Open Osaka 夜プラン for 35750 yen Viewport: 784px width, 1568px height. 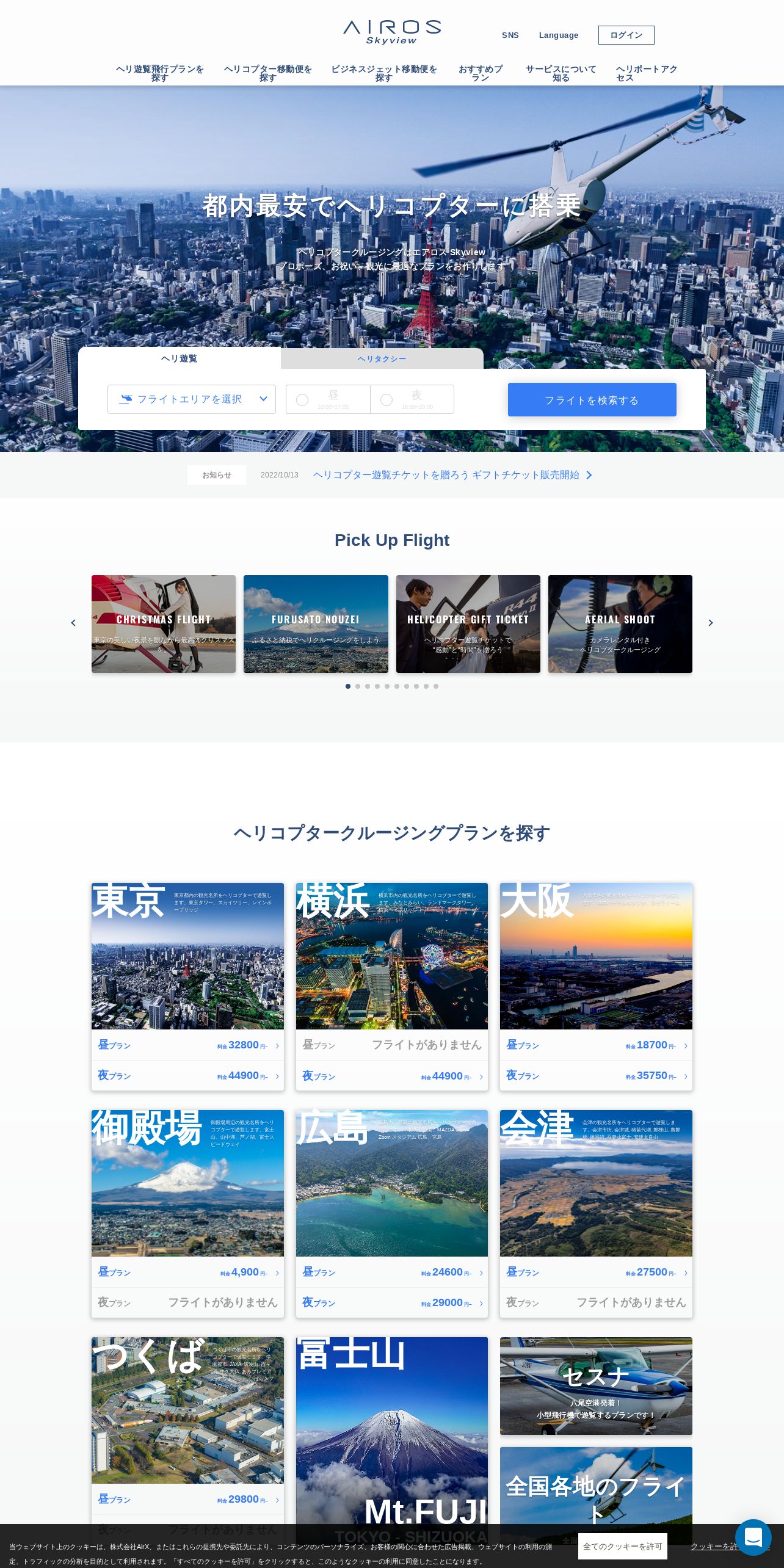596,1076
